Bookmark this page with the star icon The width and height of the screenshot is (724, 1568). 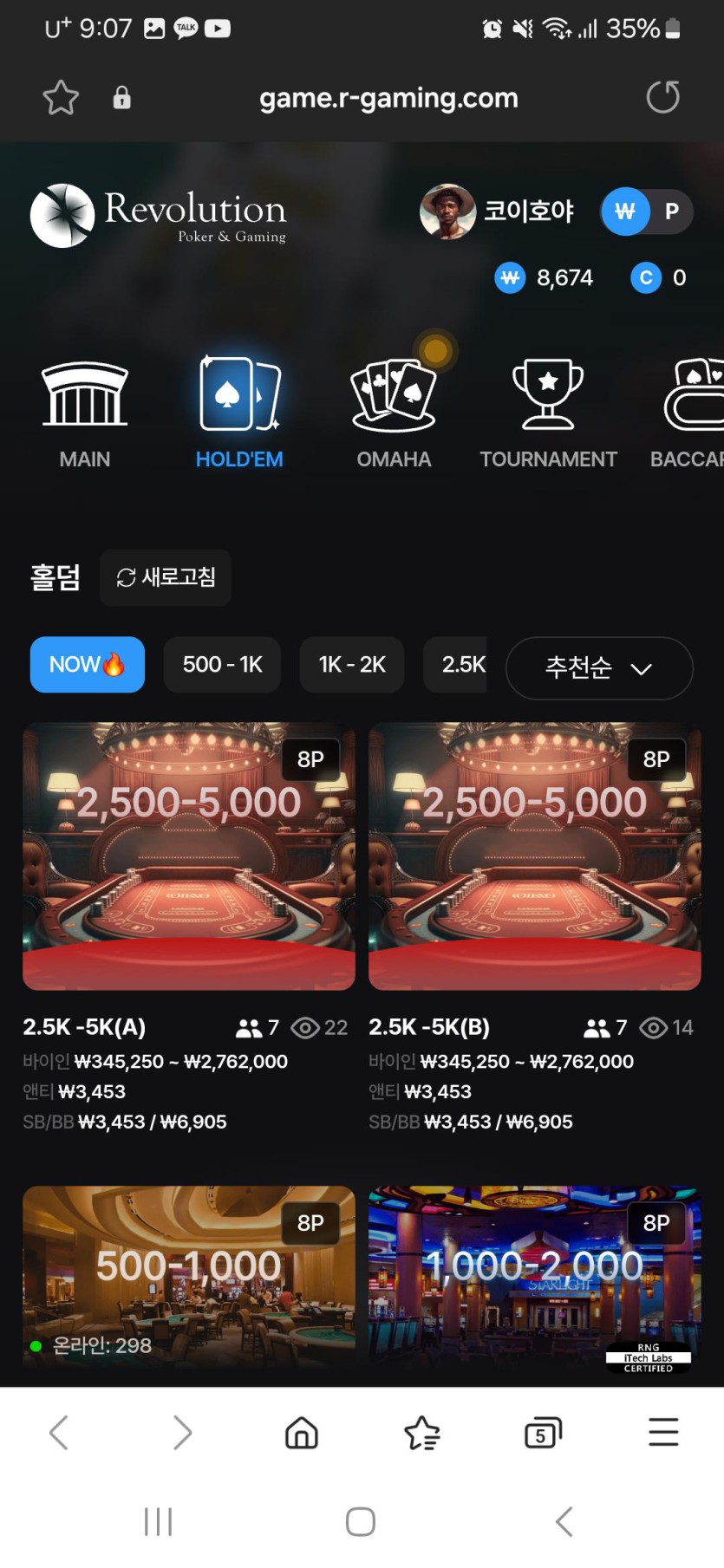[x=61, y=98]
